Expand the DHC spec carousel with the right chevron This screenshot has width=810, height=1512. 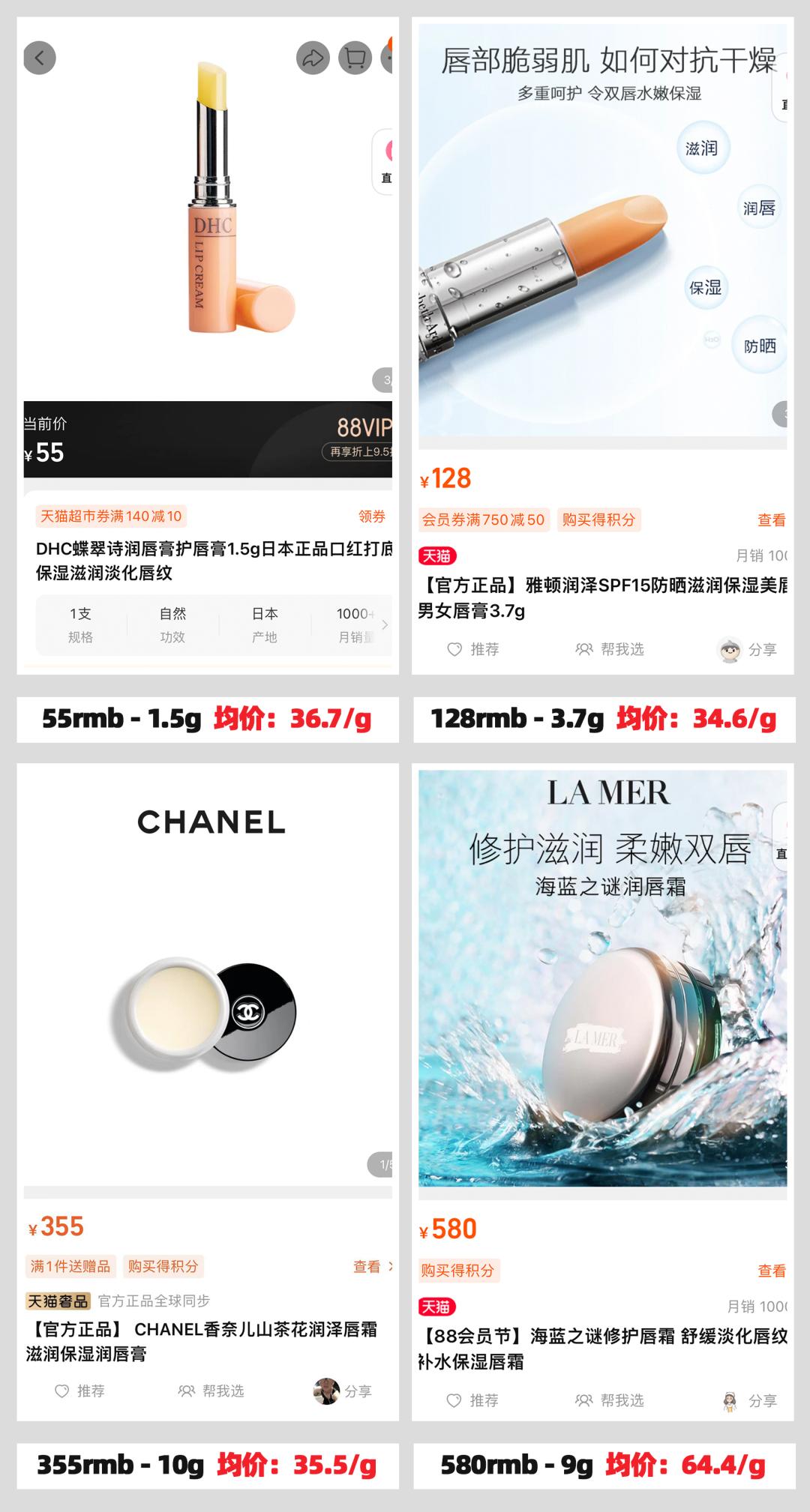click(384, 624)
